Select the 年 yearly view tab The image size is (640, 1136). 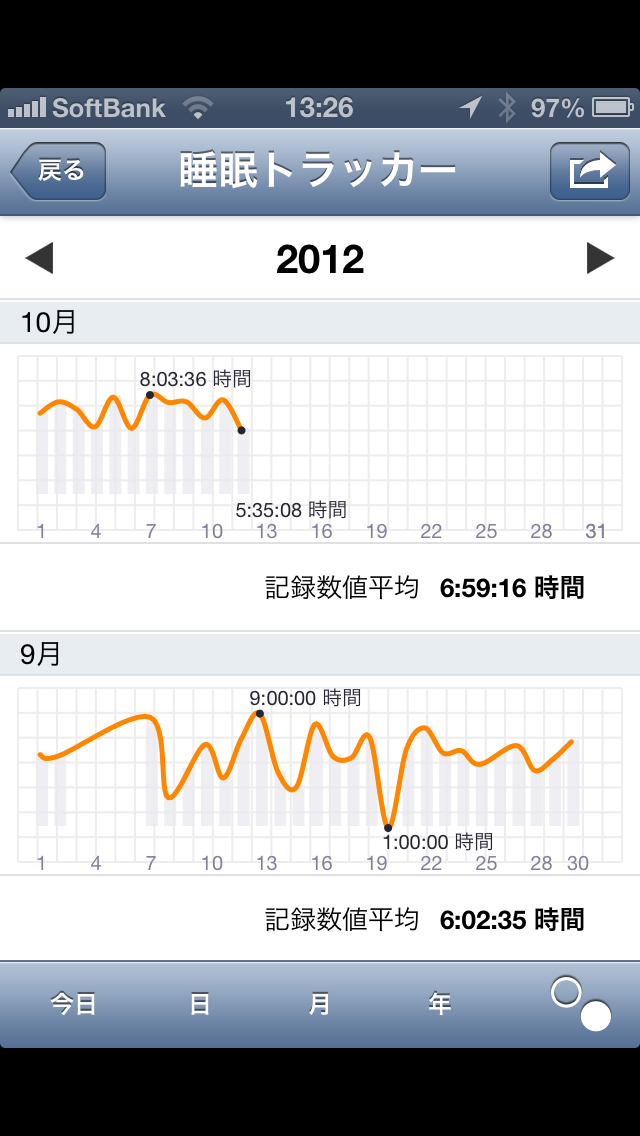tap(440, 1004)
